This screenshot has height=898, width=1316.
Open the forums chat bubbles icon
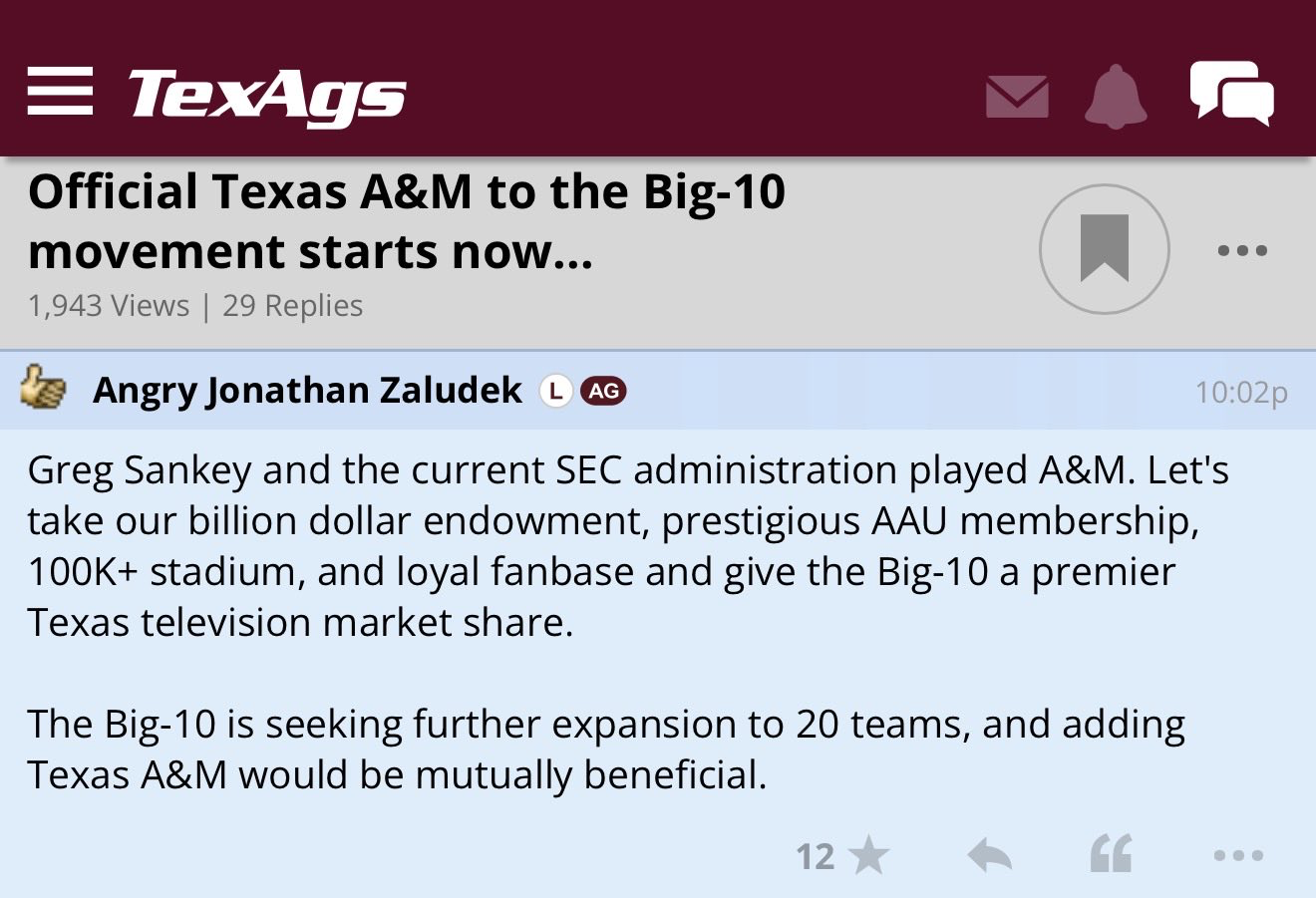tap(1231, 93)
